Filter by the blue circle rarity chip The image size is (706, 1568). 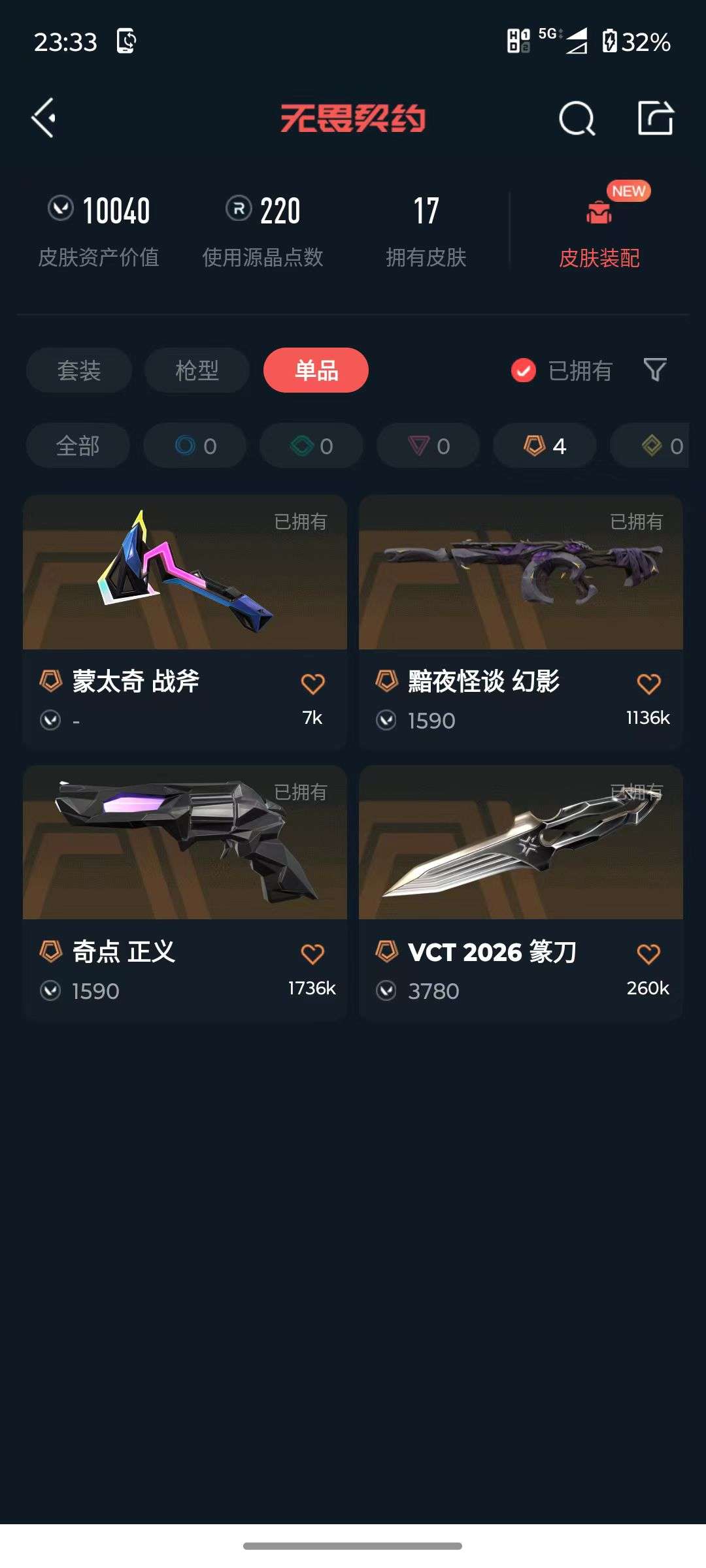click(x=195, y=446)
